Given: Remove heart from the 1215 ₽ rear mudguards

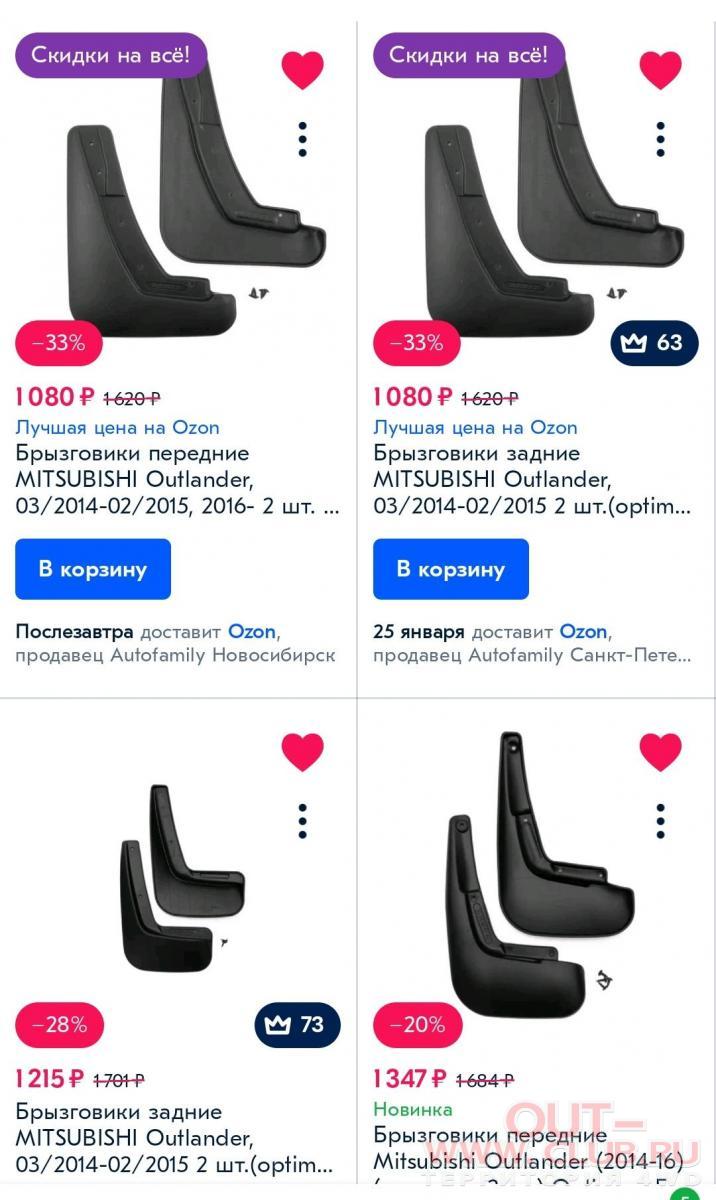Looking at the screenshot, I should tap(302, 753).
